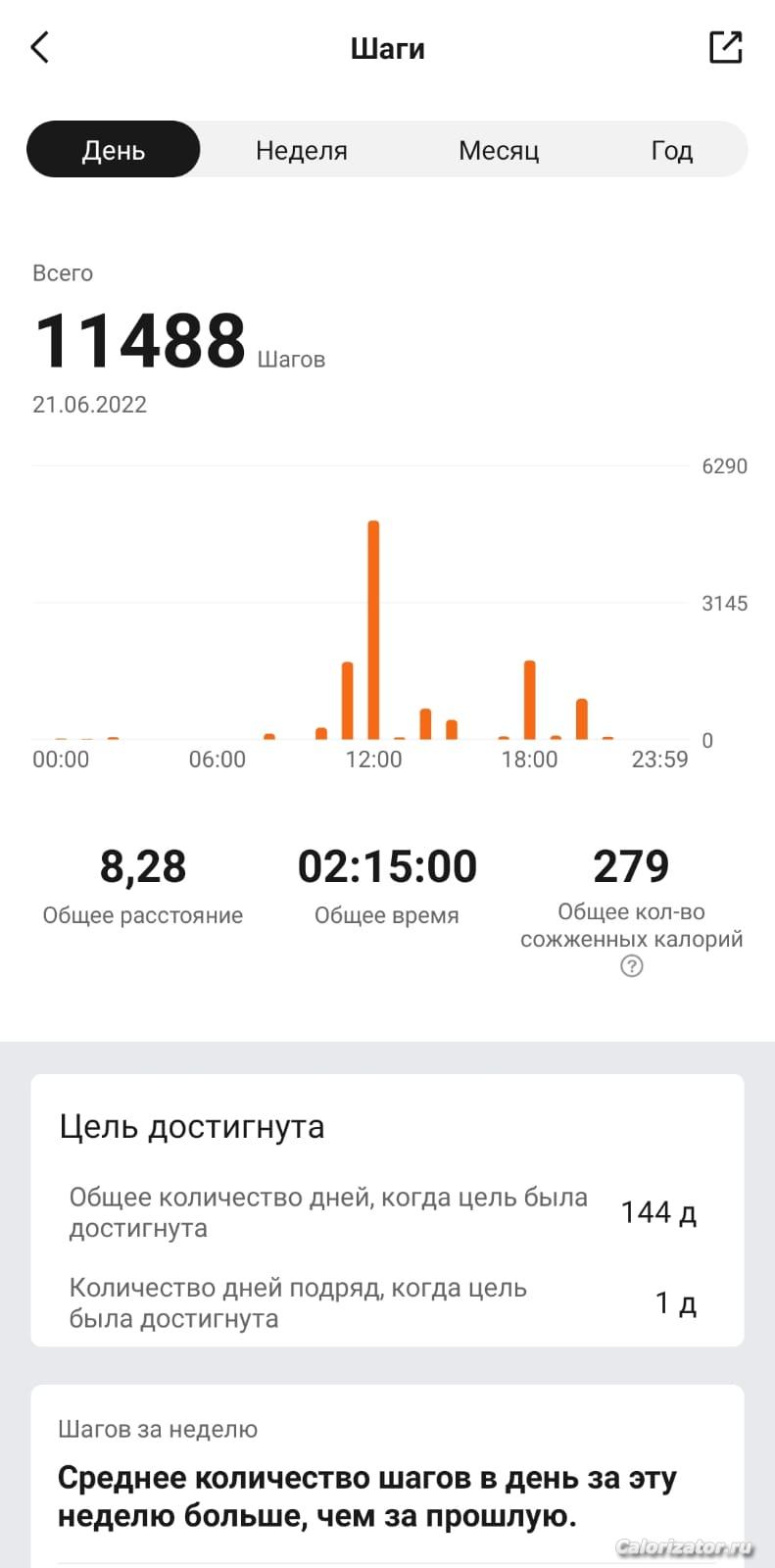
Task: Go back from the Шаги screen
Action: (x=40, y=47)
